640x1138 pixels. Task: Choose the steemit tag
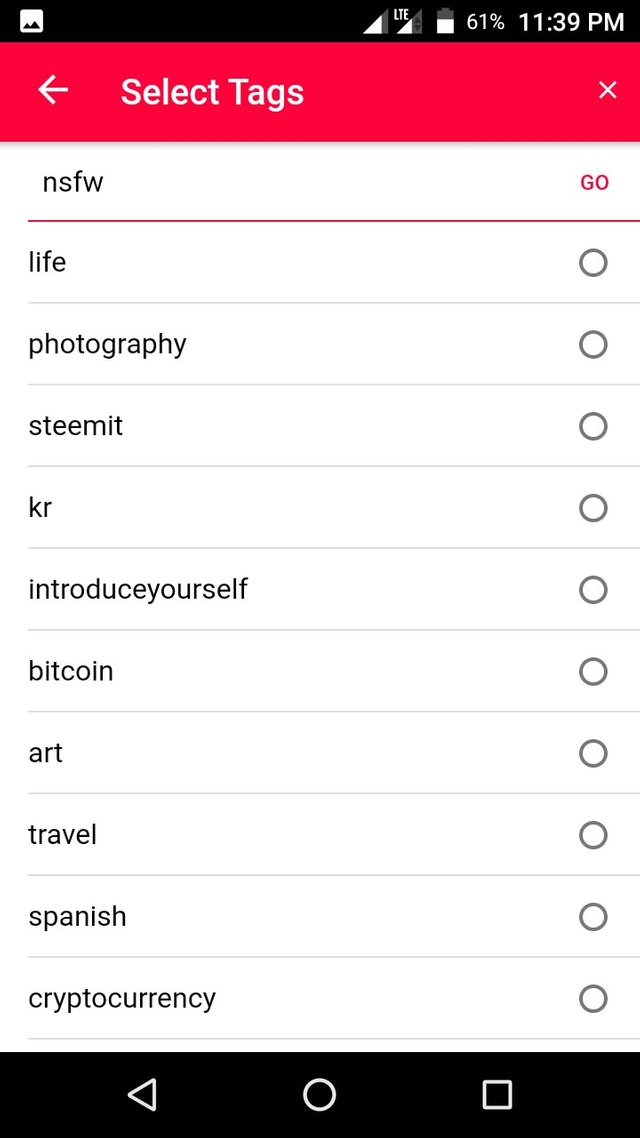click(334, 426)
